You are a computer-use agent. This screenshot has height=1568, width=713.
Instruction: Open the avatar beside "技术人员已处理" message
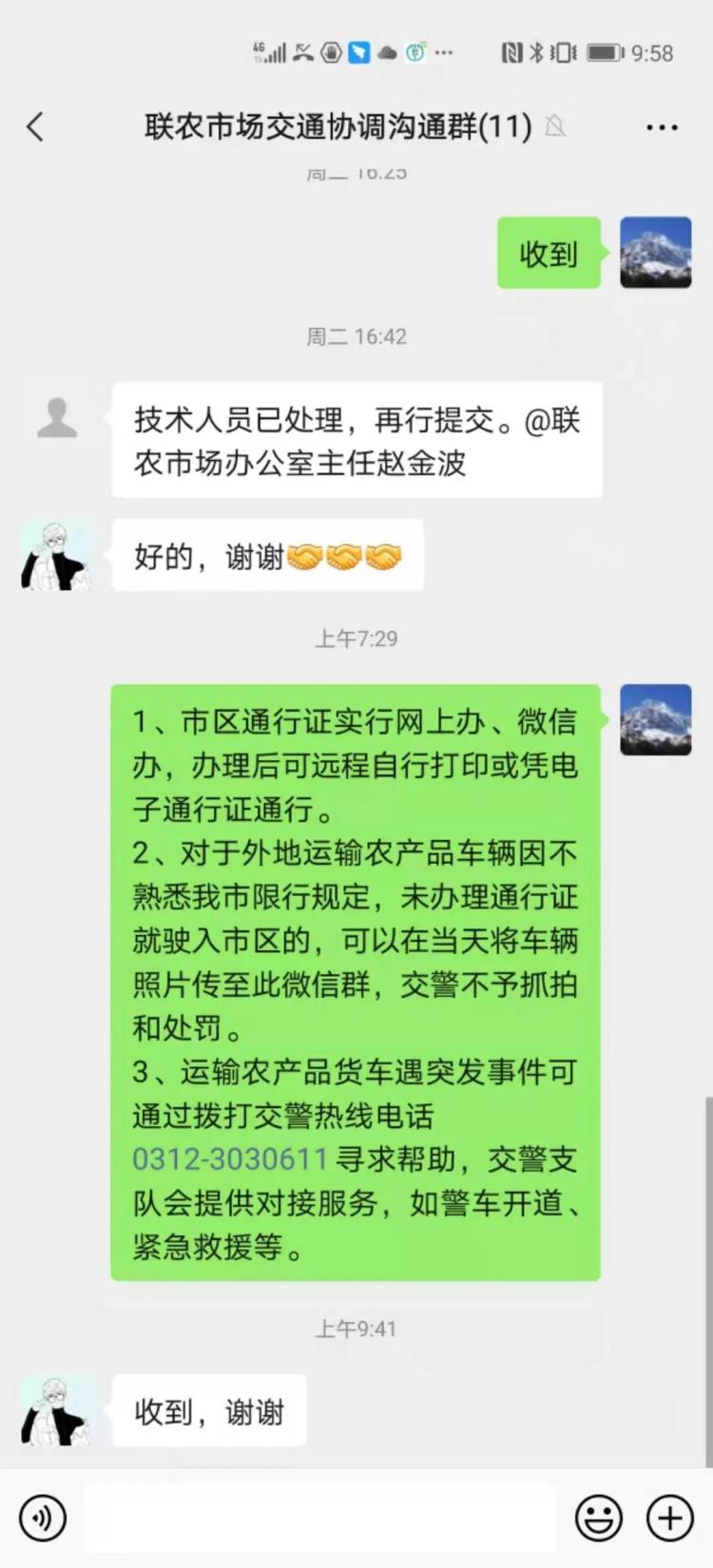[x=56, y=419]
